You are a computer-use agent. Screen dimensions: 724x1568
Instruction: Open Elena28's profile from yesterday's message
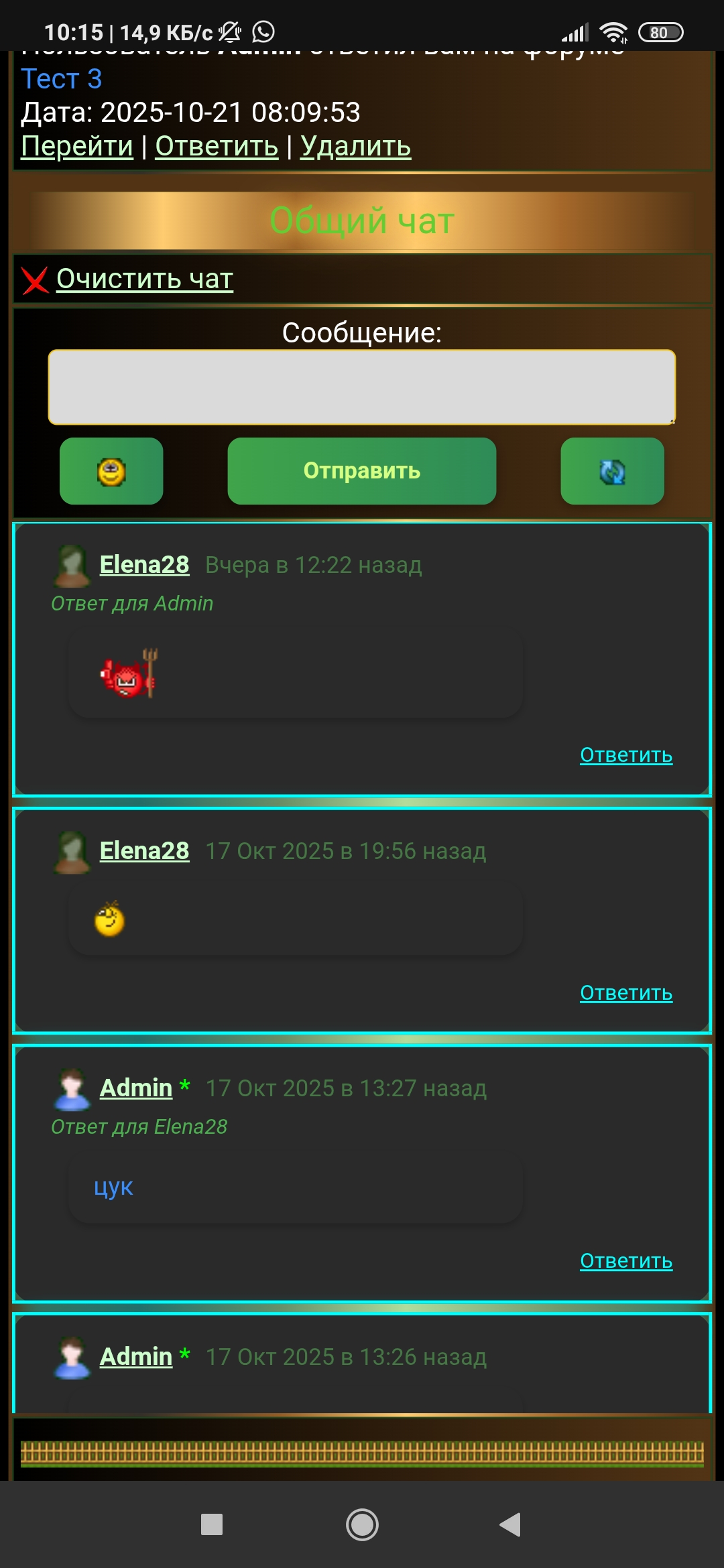[x=144, y=565]
